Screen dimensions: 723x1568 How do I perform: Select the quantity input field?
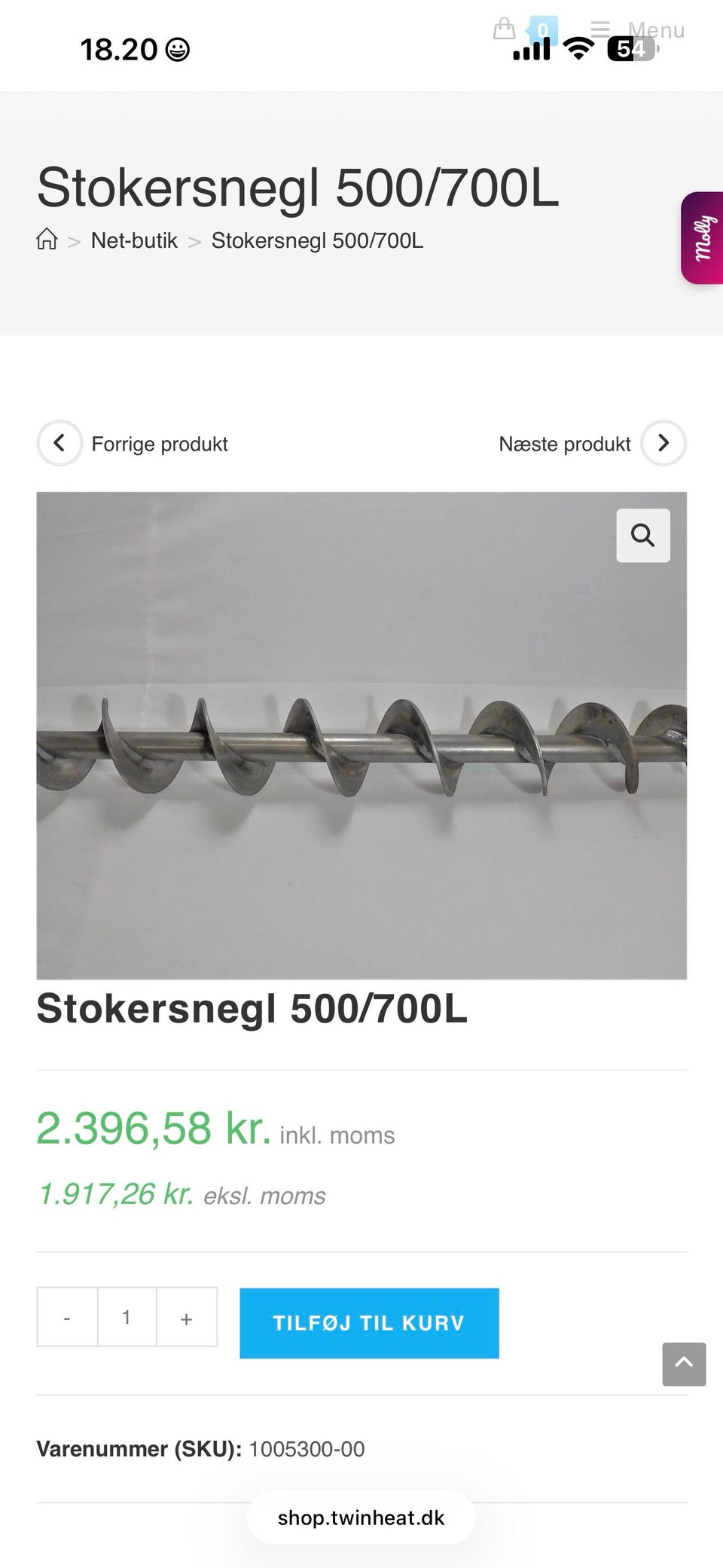coord(127,1317)
